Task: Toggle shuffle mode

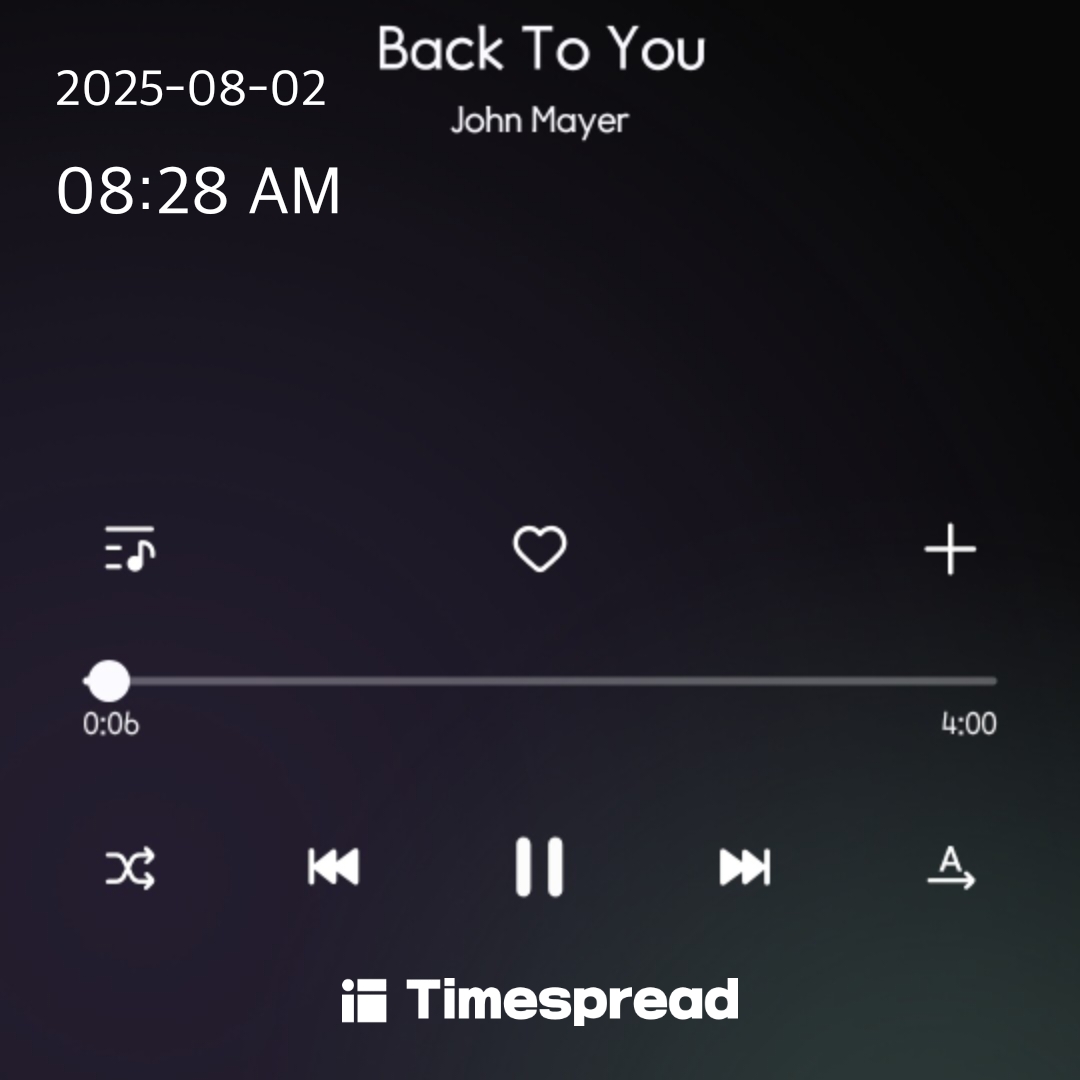Action: click(x=131, y=867)
